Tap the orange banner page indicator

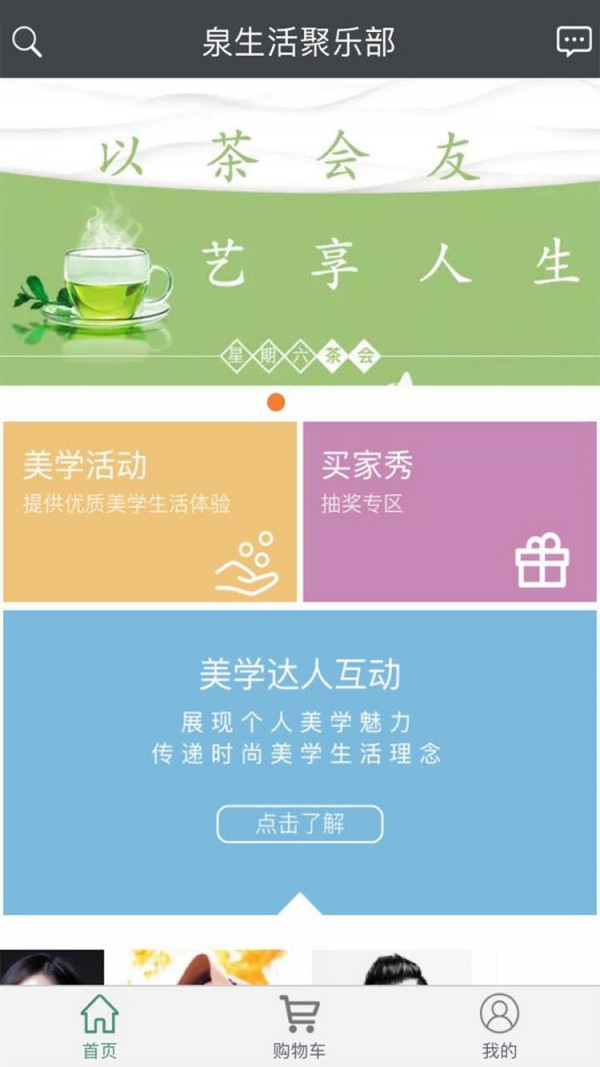click(277, 402)
